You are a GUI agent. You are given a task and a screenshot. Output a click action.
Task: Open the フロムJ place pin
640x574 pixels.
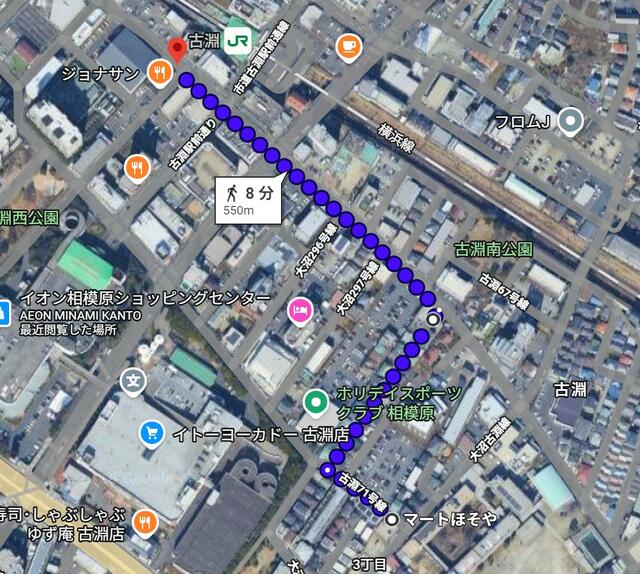pyautogui.click(x=570, y=122)
